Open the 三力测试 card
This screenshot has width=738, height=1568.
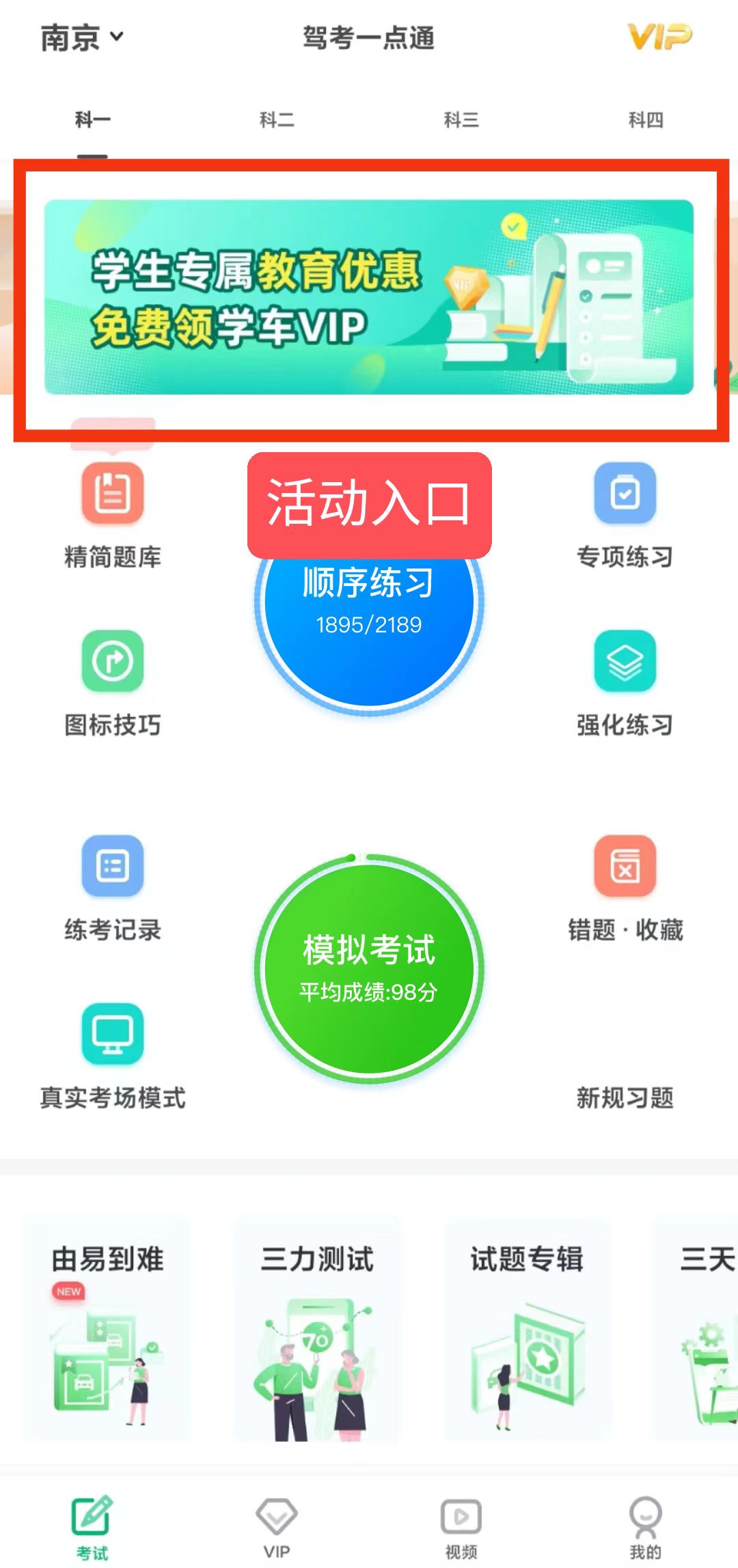[317, 1328]
